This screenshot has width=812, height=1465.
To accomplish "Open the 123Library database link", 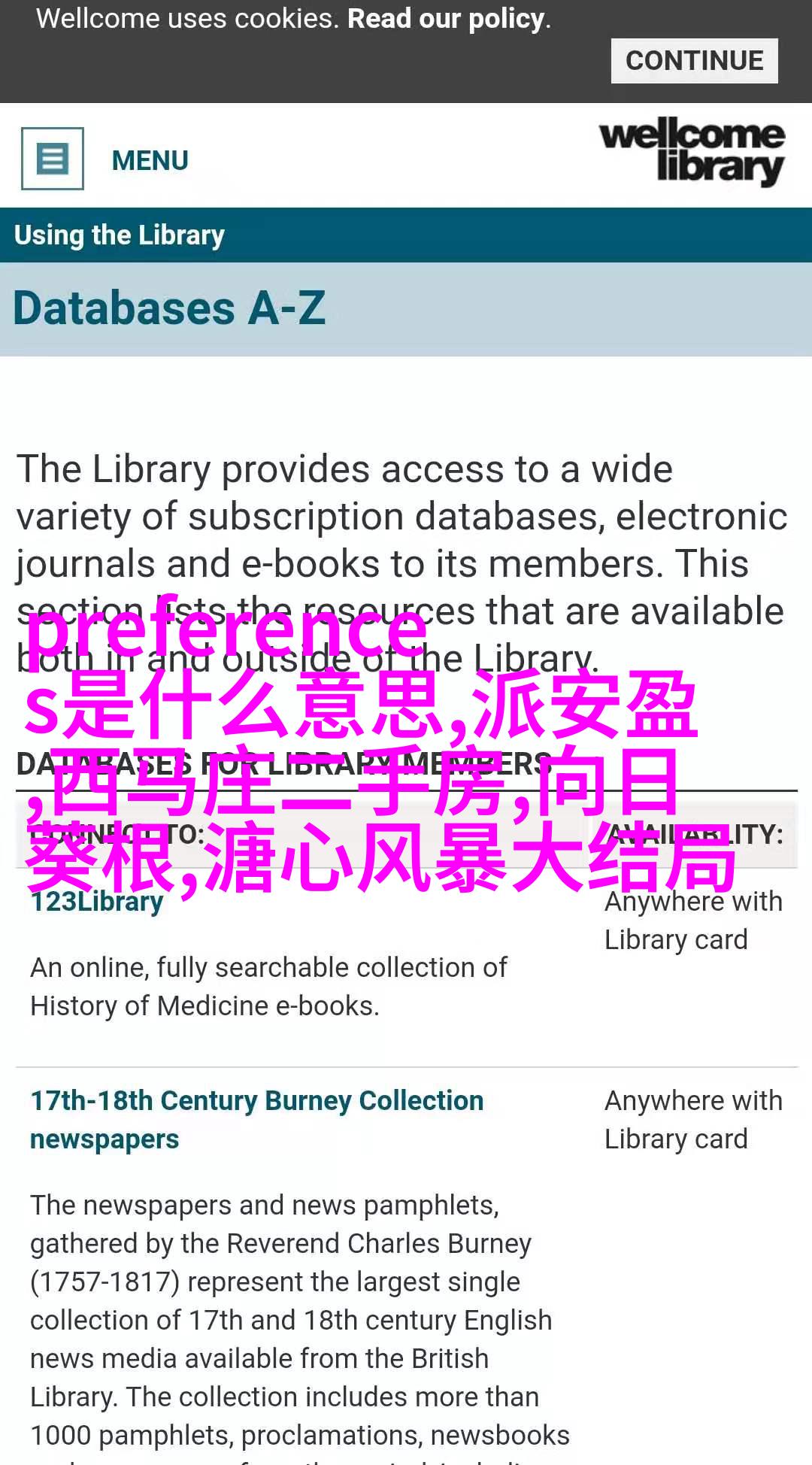I will pos(97,902).
